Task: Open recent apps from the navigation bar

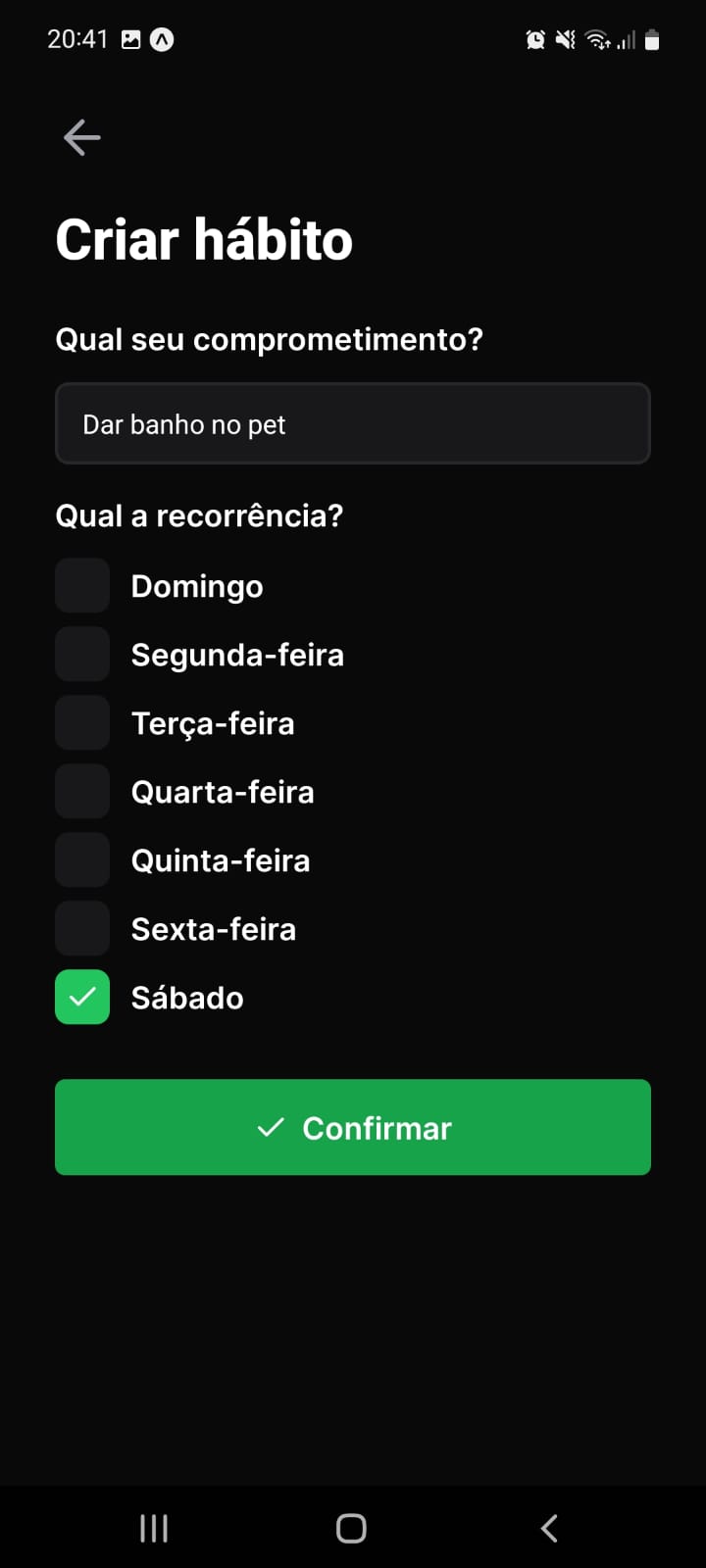Action: point(154,1528)
